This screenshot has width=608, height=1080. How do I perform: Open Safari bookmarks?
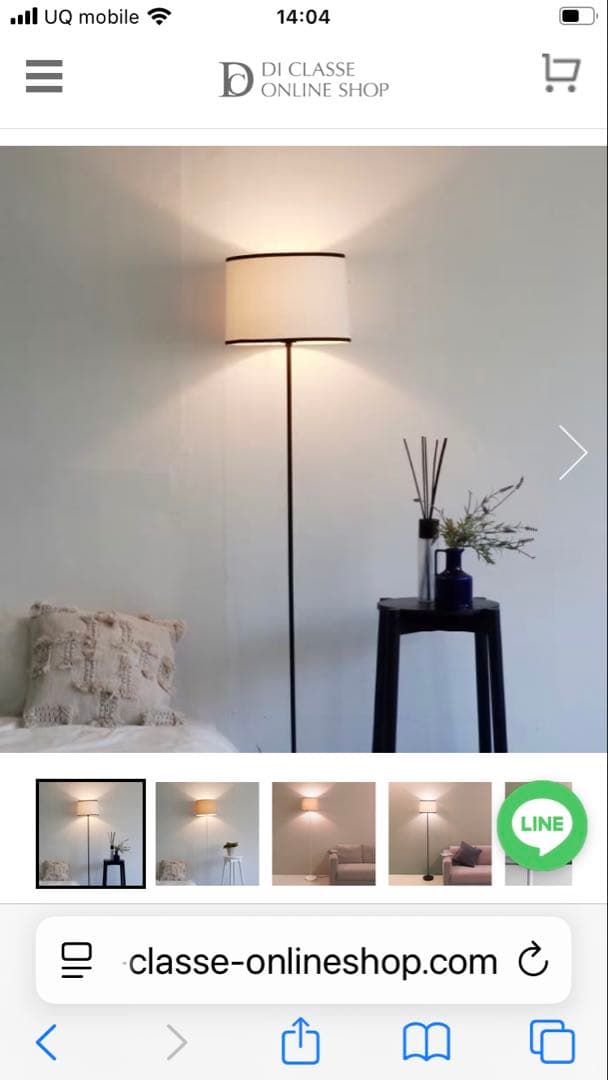pyautogui.click(x=426, y=1043)
